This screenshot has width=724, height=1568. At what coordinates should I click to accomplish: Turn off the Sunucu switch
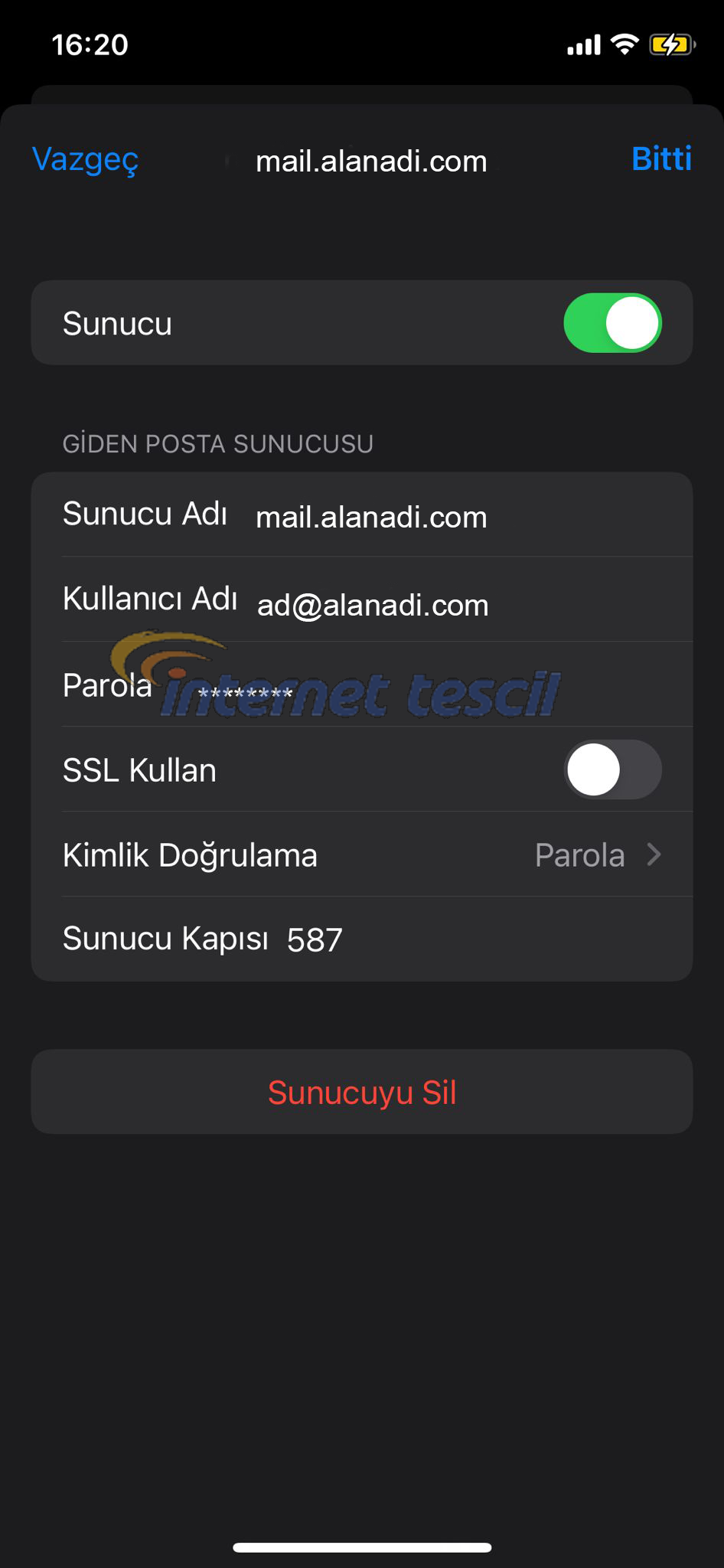pyautogui.click(x=612, y=323)
